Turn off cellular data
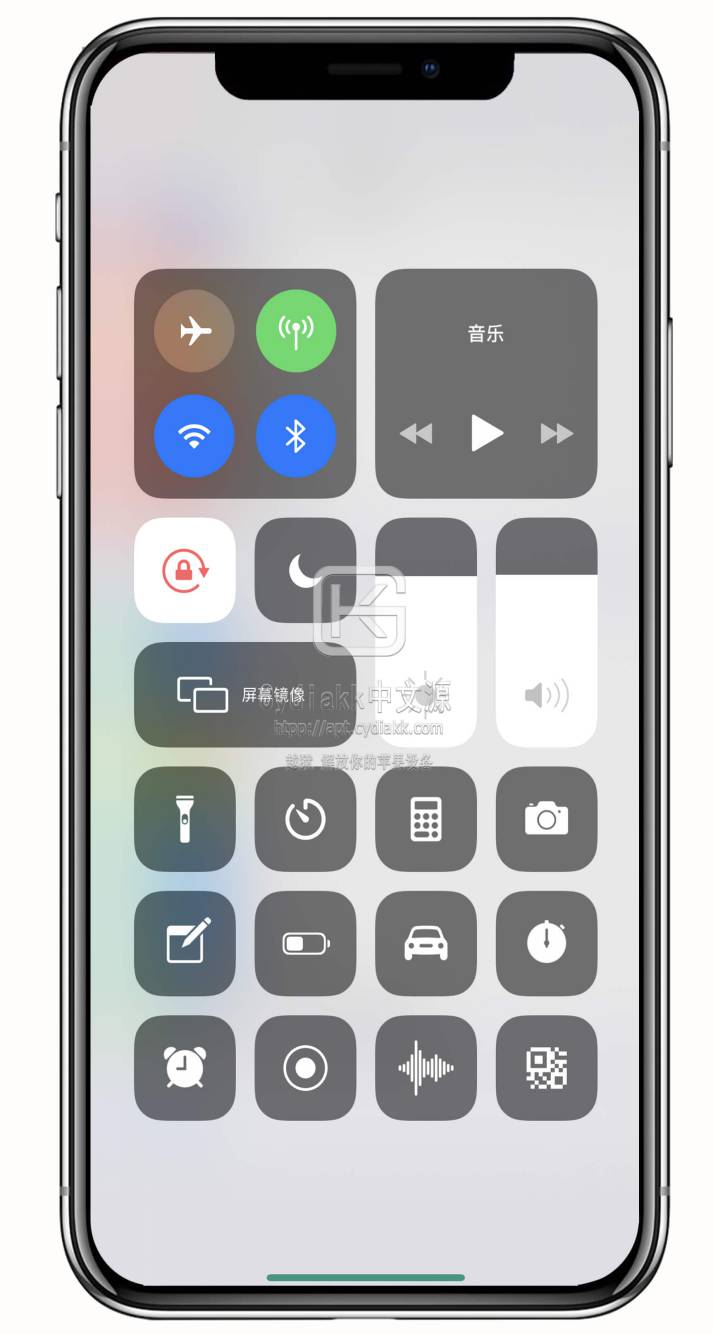 tap(296, 331)
